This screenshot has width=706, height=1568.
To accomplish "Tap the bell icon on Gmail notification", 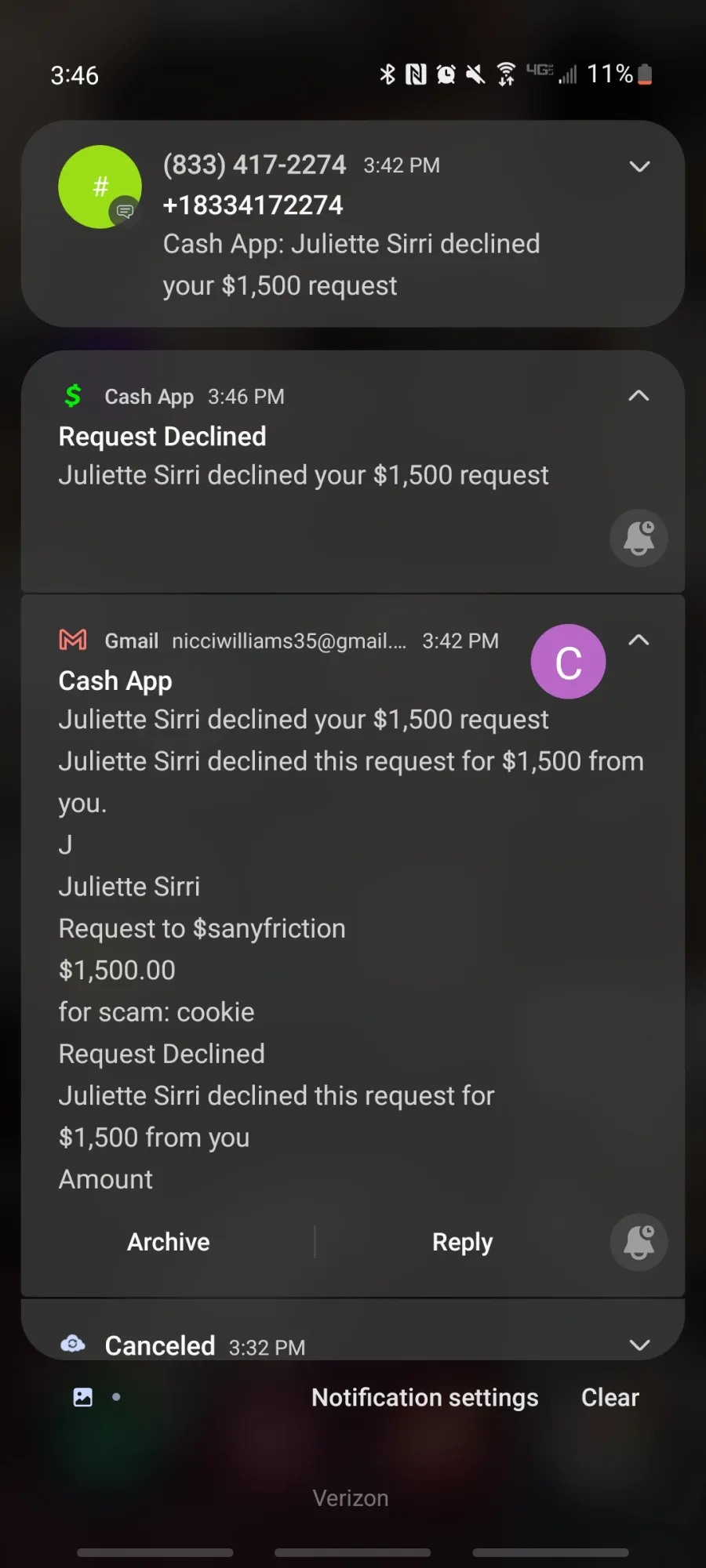I will [x=639, y=1242].
